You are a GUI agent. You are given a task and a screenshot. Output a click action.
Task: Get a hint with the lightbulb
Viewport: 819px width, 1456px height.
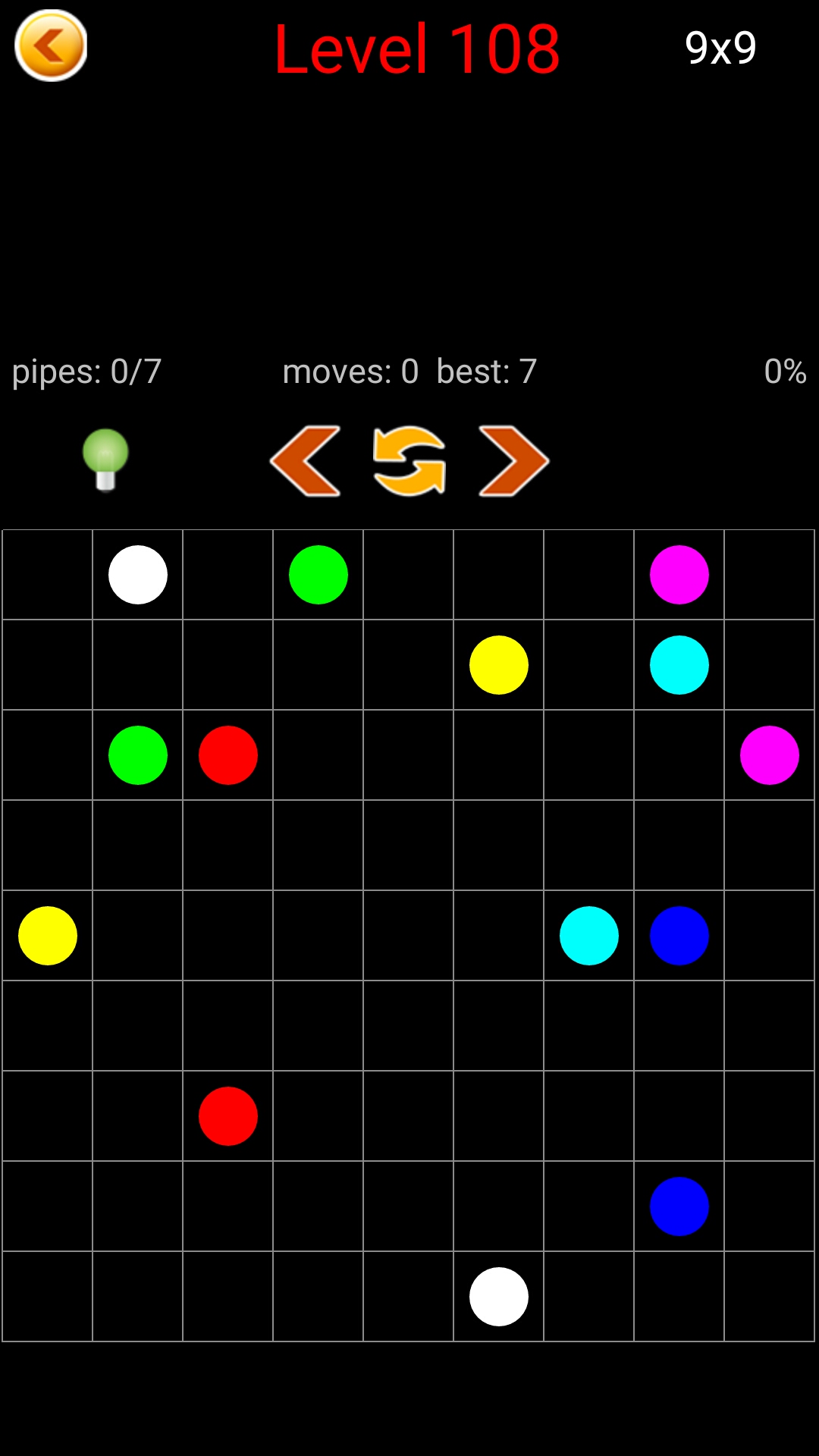pyautogui.click(x=105, y=460)
